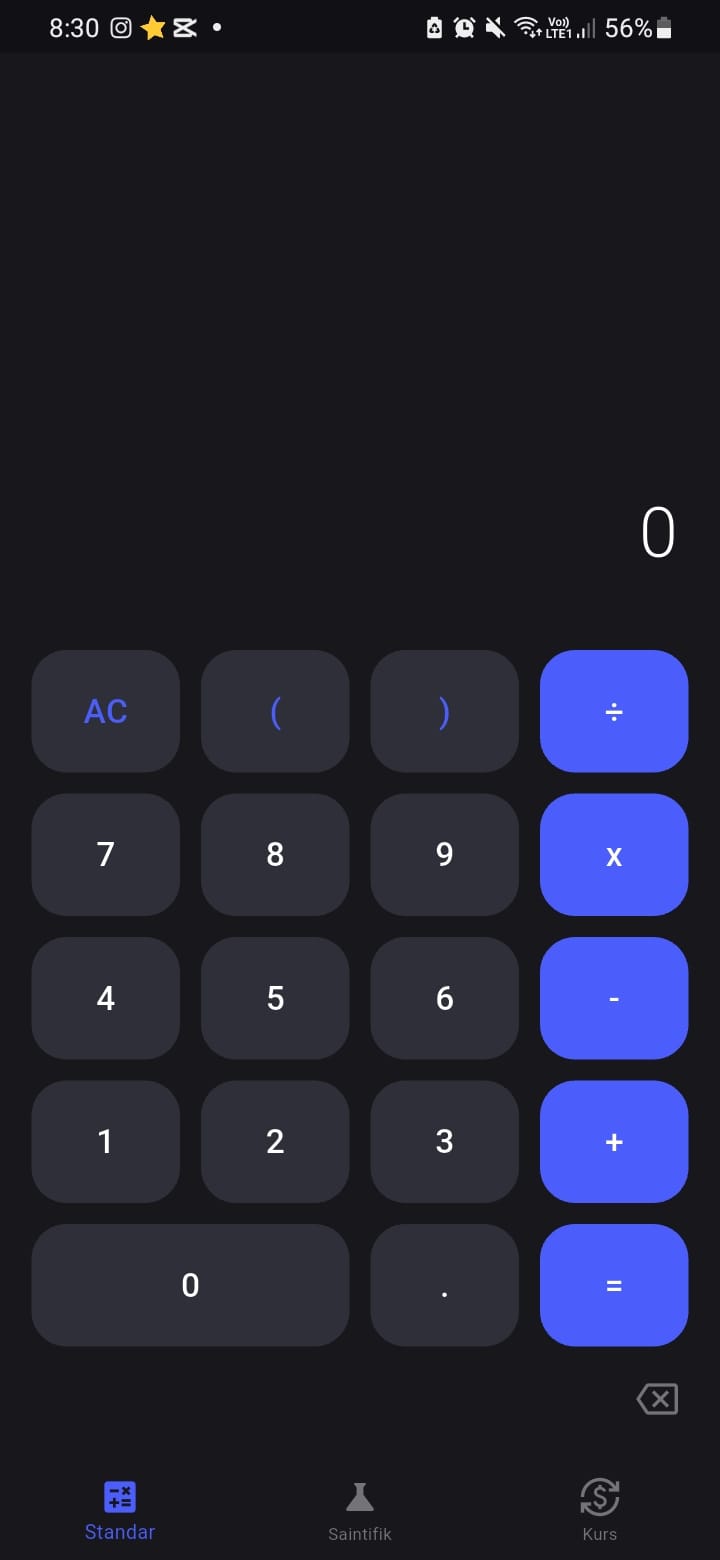The image size is (720, 1560).
Task: Enter the digit 1
Action: 106,1141
